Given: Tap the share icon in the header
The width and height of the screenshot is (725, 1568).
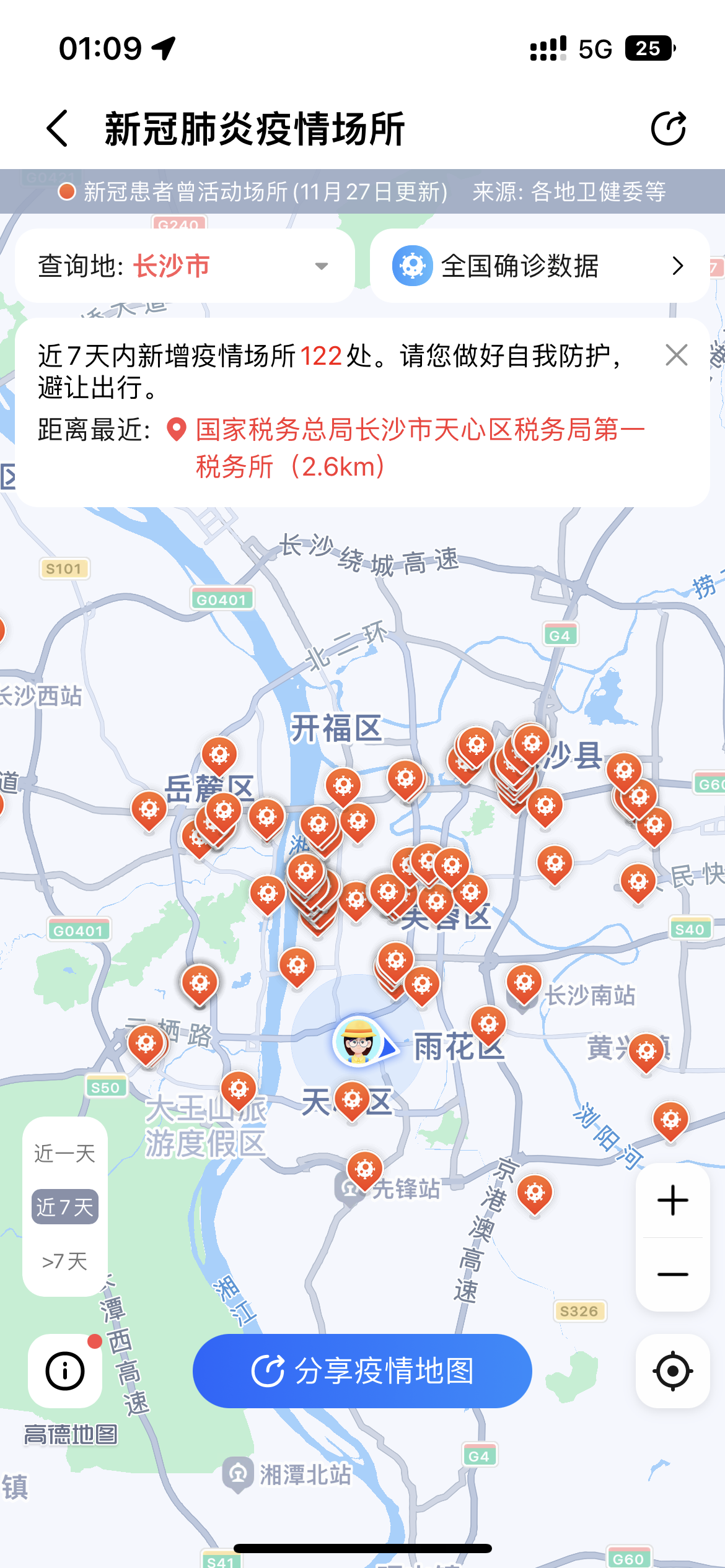Looking at the screenshot, I should [x=669, y=129].
